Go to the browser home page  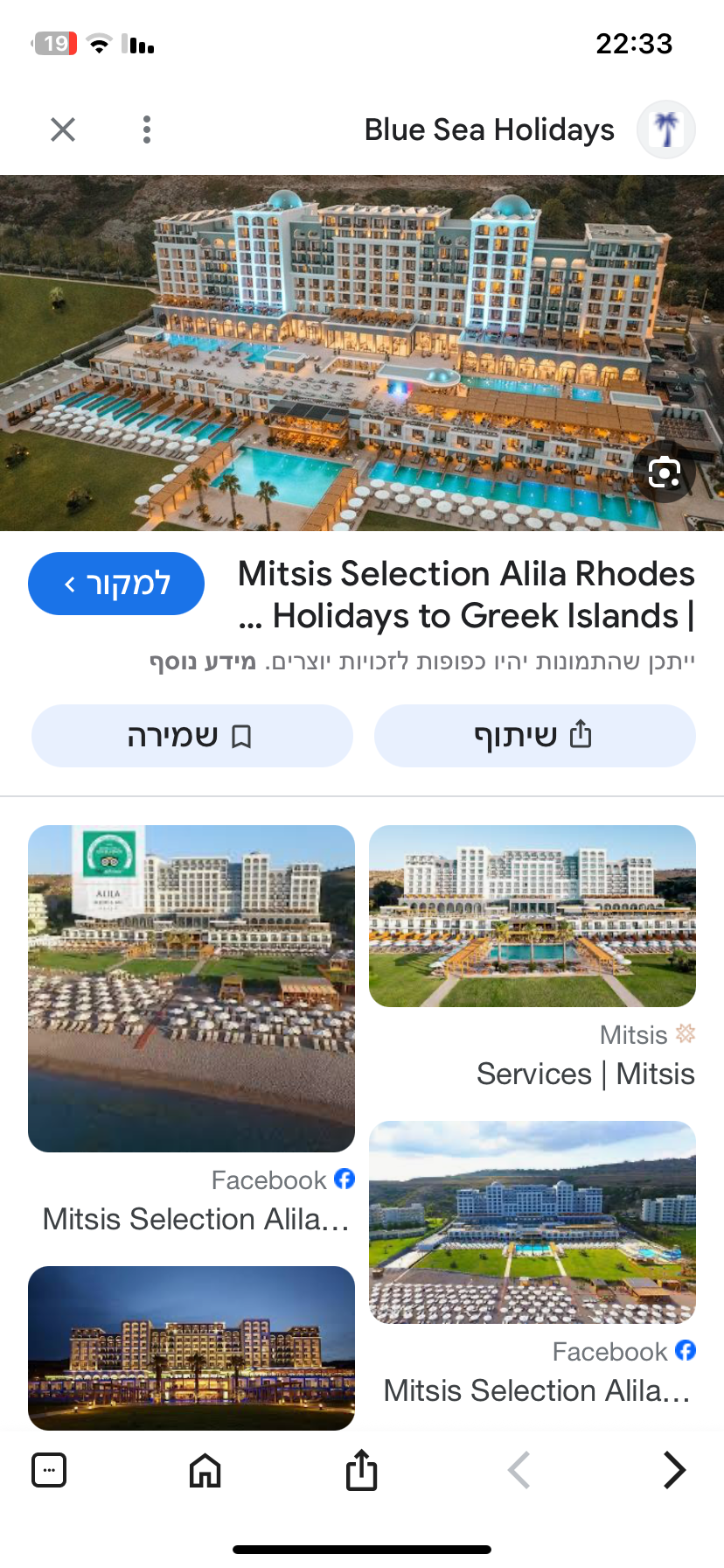pyautogui.click(x=205, y=1470)
